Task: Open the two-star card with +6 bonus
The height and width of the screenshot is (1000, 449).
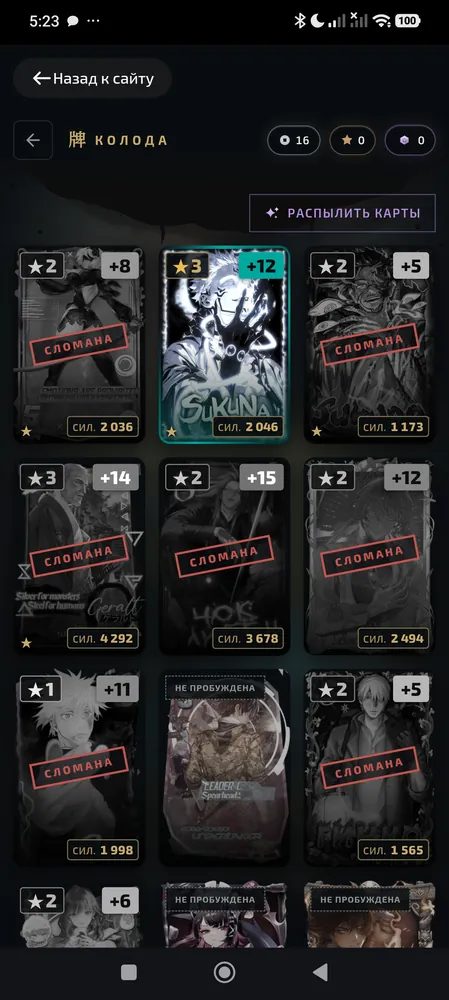Action: 79,915
